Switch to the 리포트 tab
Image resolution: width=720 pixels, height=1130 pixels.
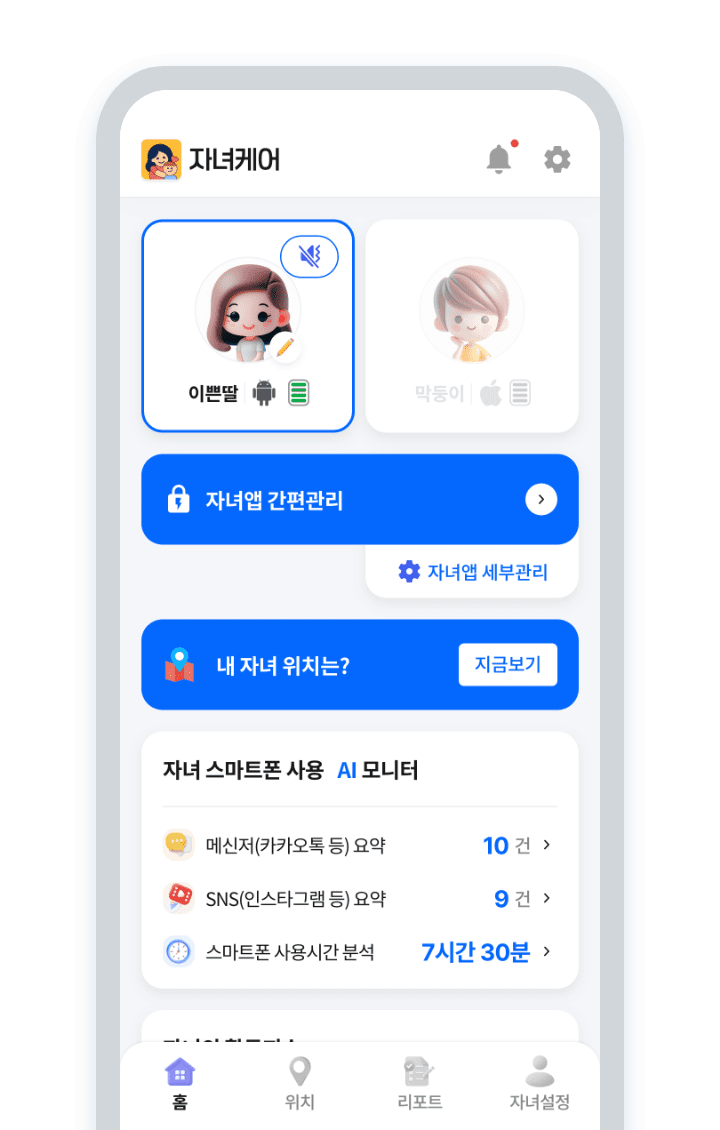click(419, 1083)
